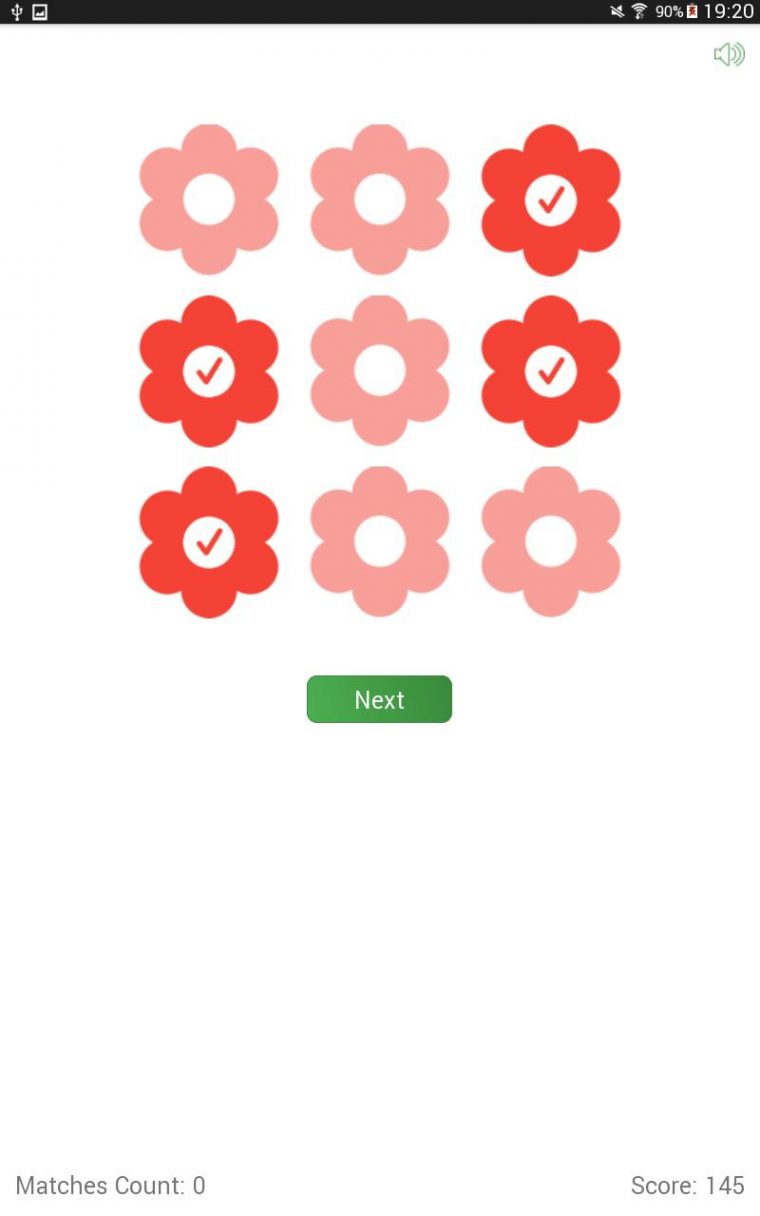Select the first flower of the top row
This screenshot has height=1216, width=760.
click(209, 200)
